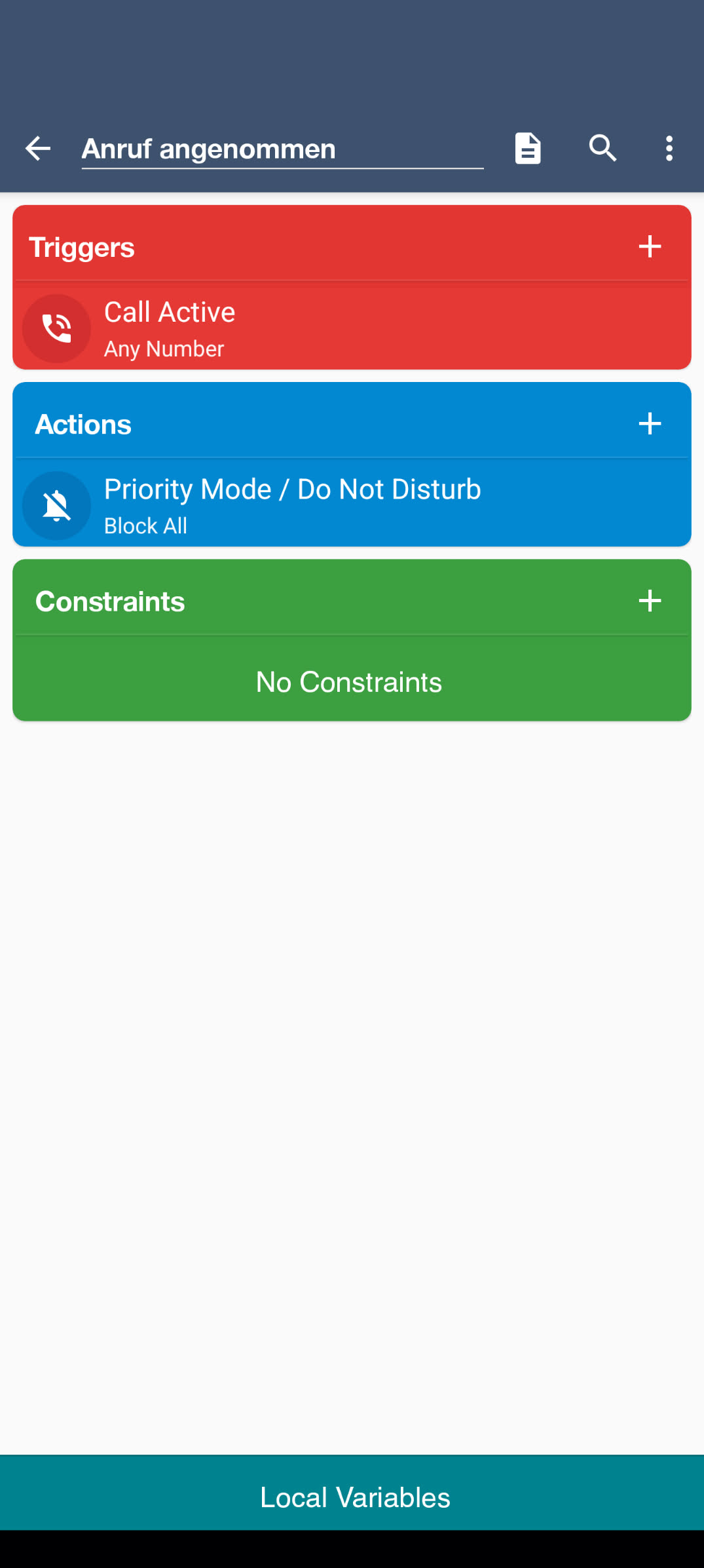The width and height of the screenshot is (704, 1568).
Task: Add a new trigger with plus
Action: tap(650, 247)
